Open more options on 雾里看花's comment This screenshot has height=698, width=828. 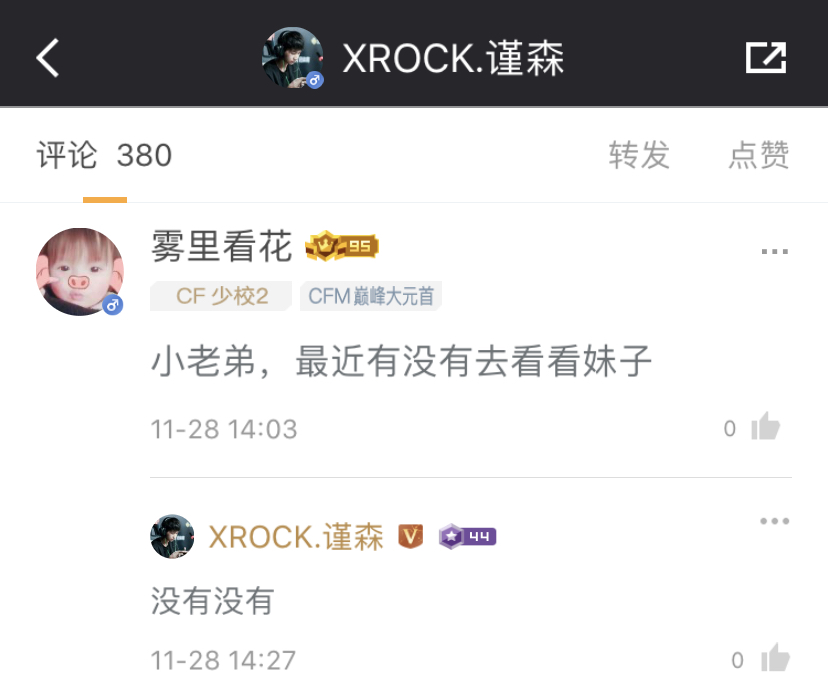(x=774, y=251)
